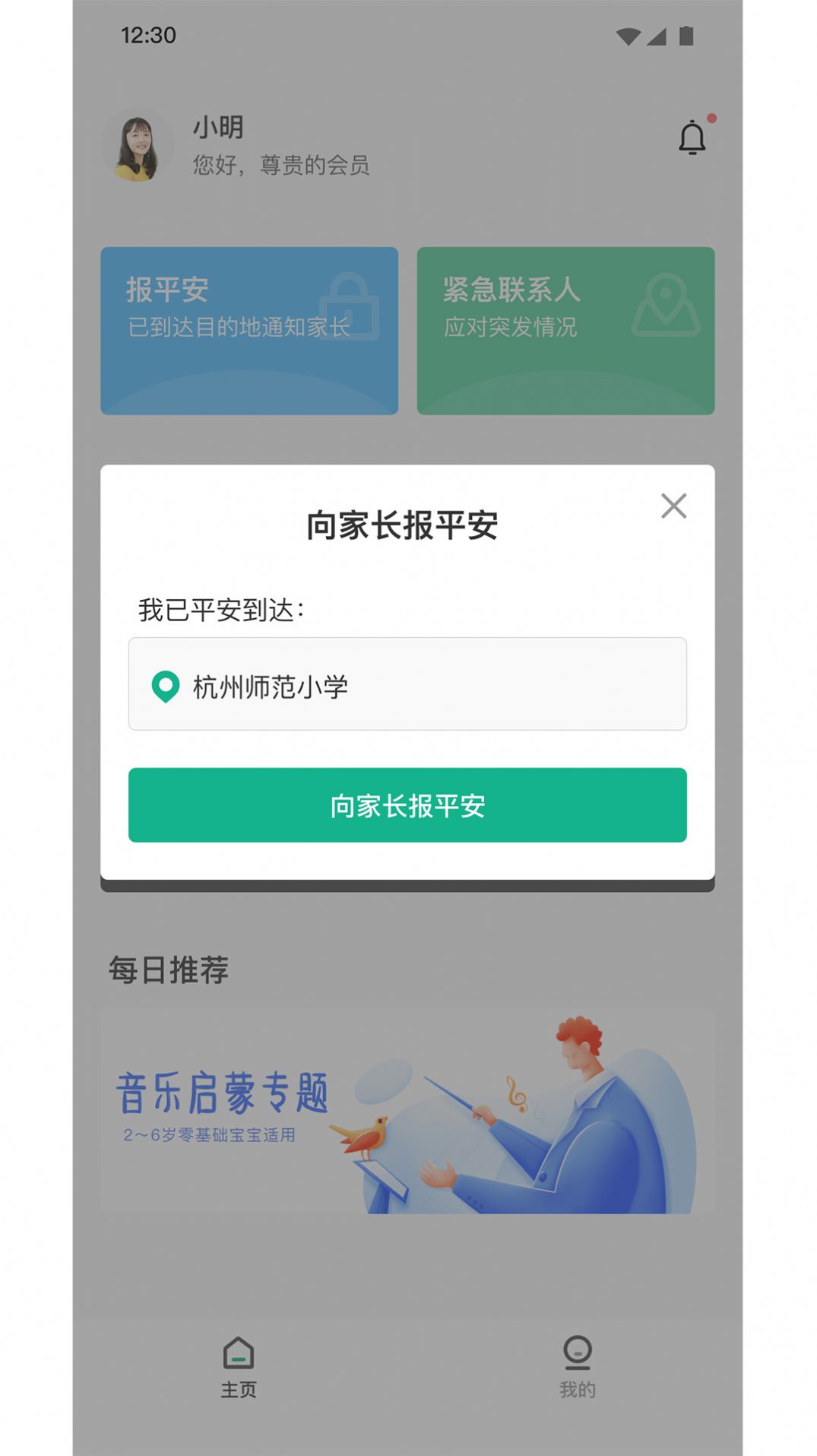Tap 小明's profile avatar
The image size is (817, 1456).
(138, 145)
